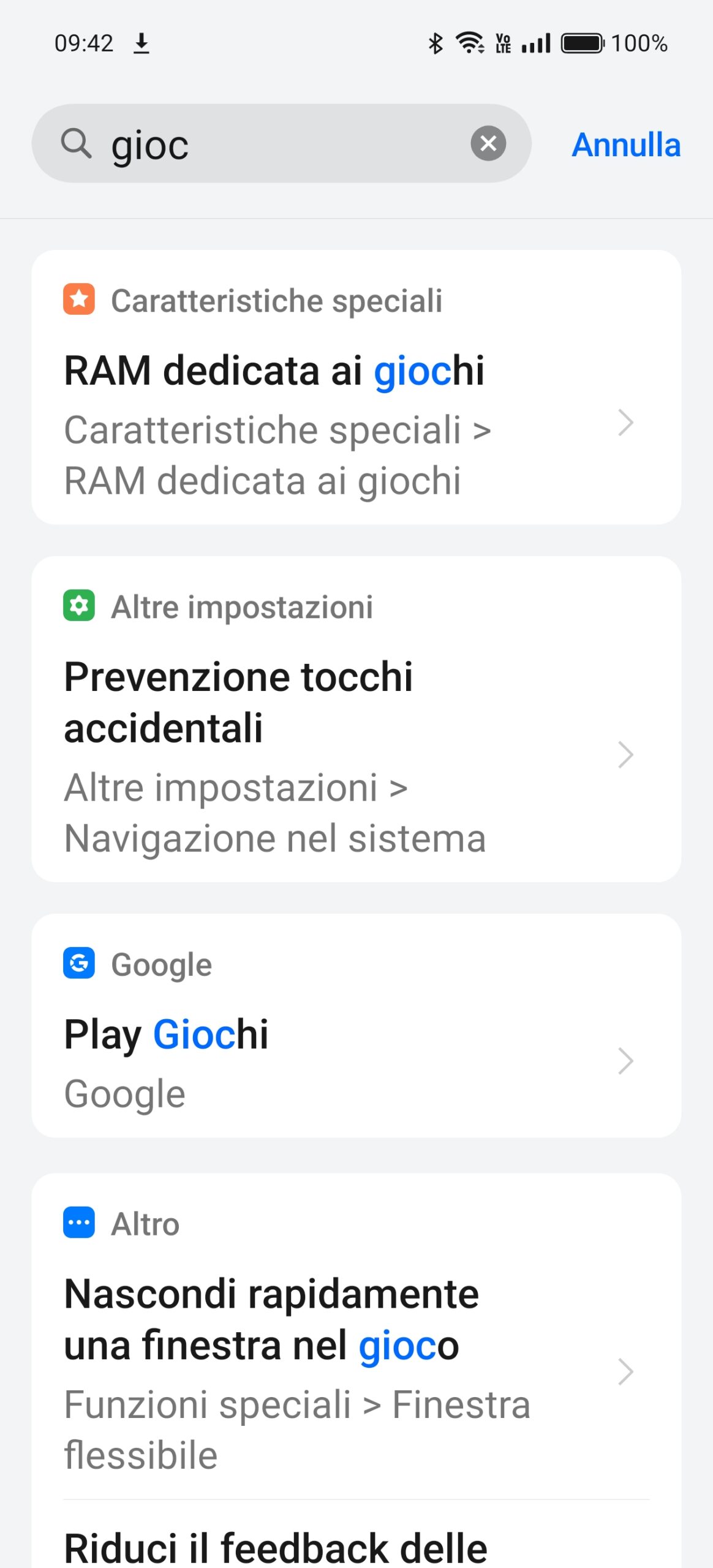Open the Riduci il feedback delle result

click(356, 1535)
